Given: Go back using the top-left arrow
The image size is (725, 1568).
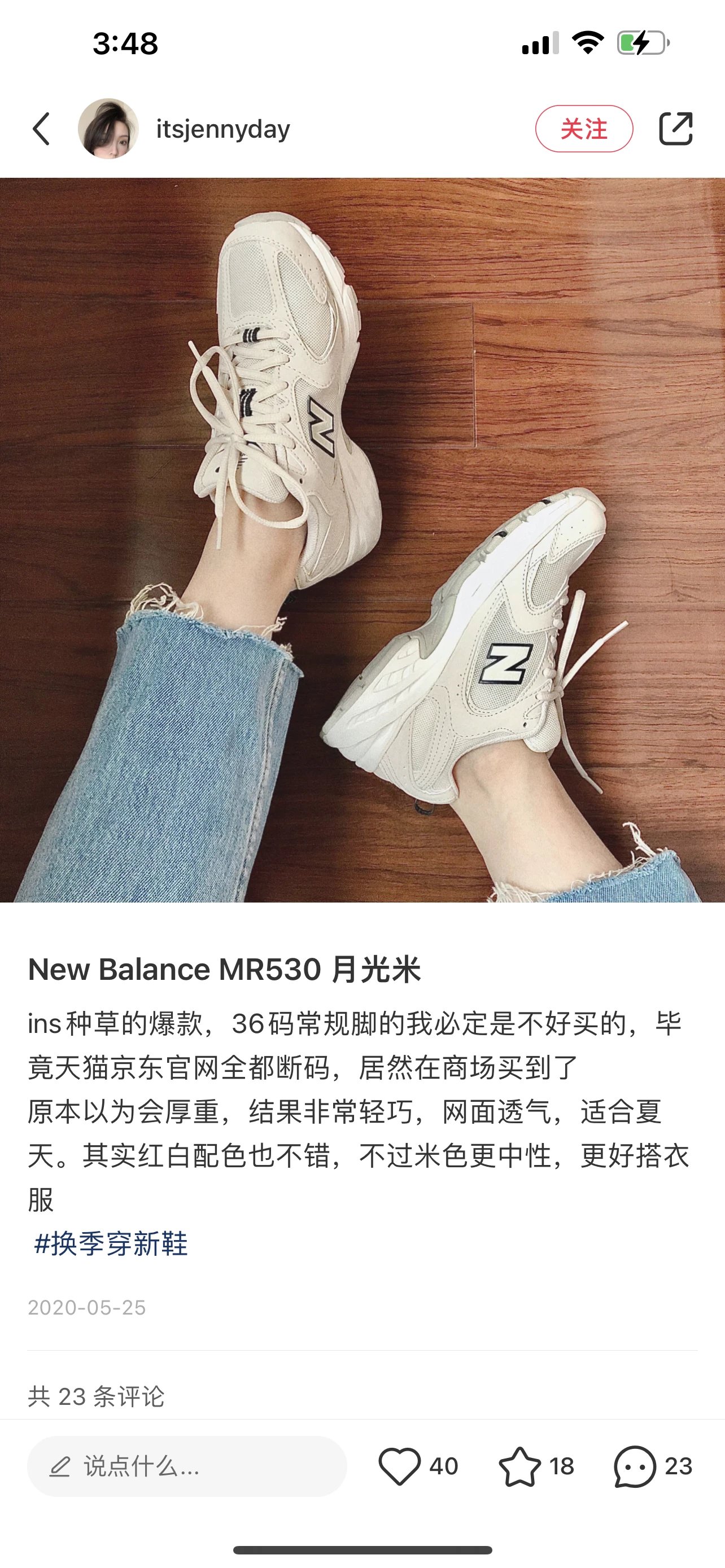Looking at the screenshot, I should click(41, 129).
